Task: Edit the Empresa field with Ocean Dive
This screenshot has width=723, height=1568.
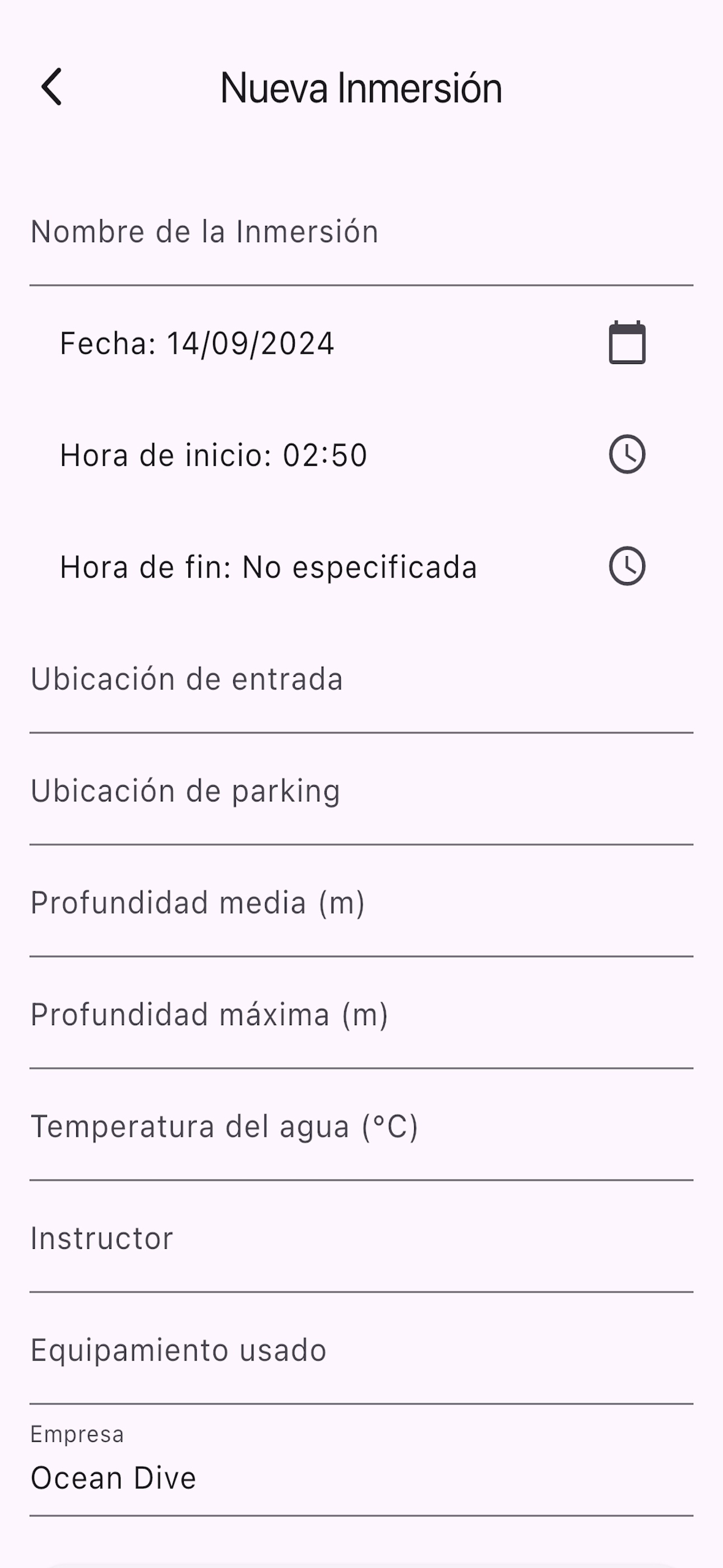Action: pyautogui.click(x=361, y=1463)
